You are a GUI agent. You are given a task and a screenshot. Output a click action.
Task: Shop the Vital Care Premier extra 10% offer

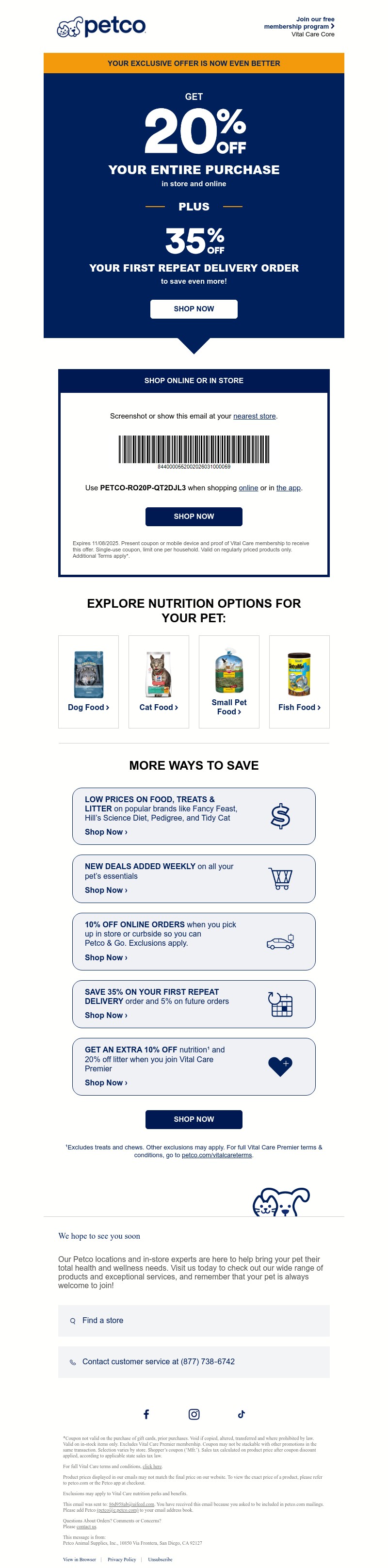click(106, 1083)
